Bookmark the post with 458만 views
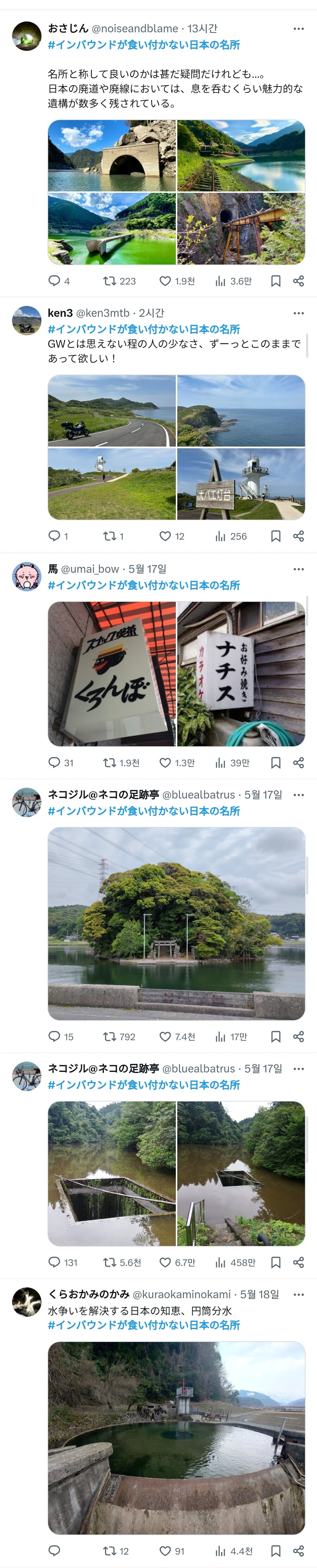317x1568 pixels. (x=276, y=1263)
